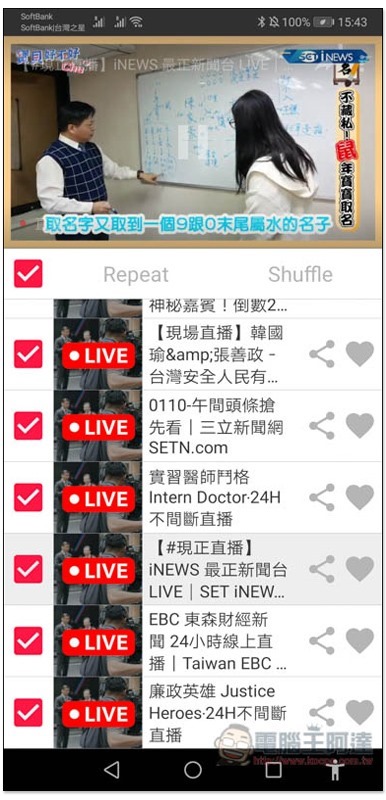Uncheck the Intern Doctor 24H stream
Screen dimensions: 386x800
[x=28, y=497]
